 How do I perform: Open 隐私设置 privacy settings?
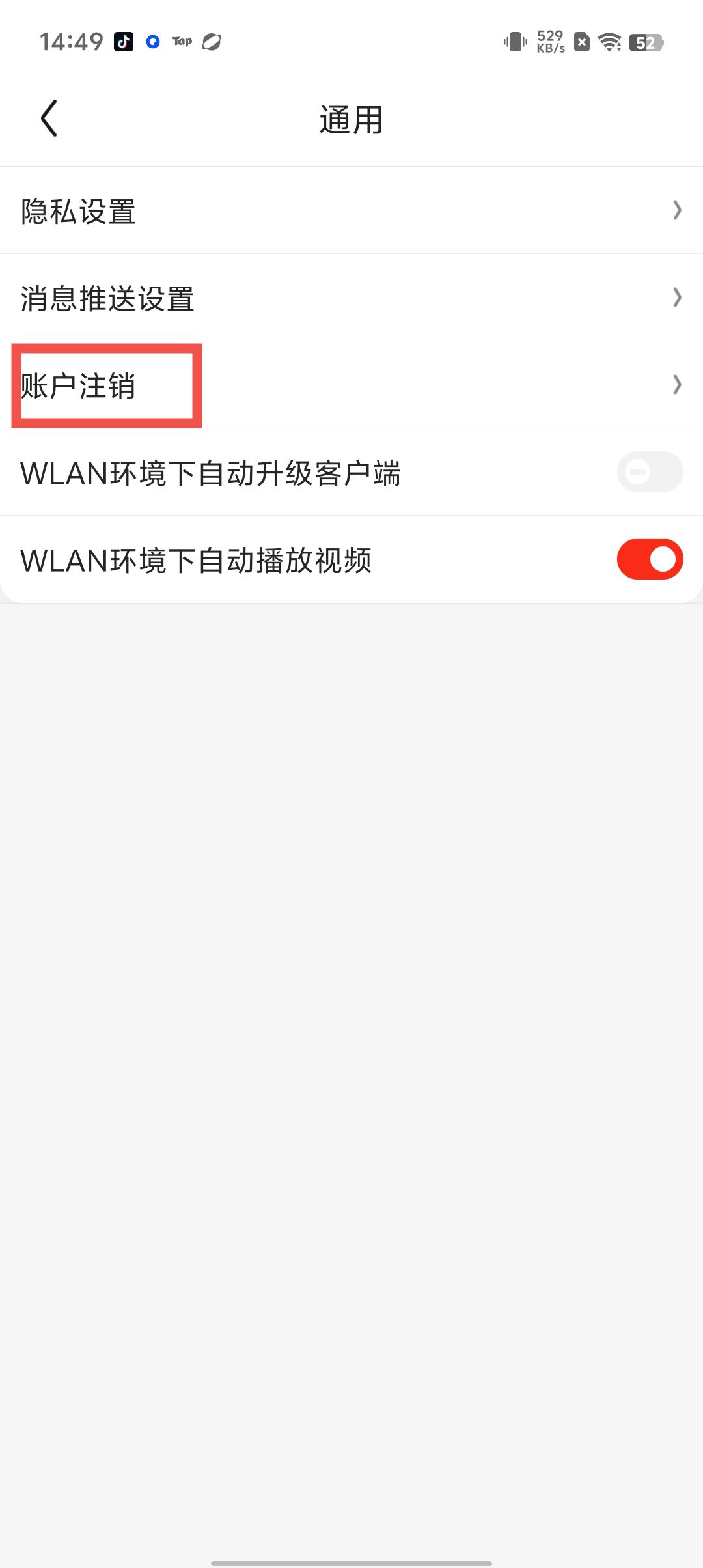point(351,211)
